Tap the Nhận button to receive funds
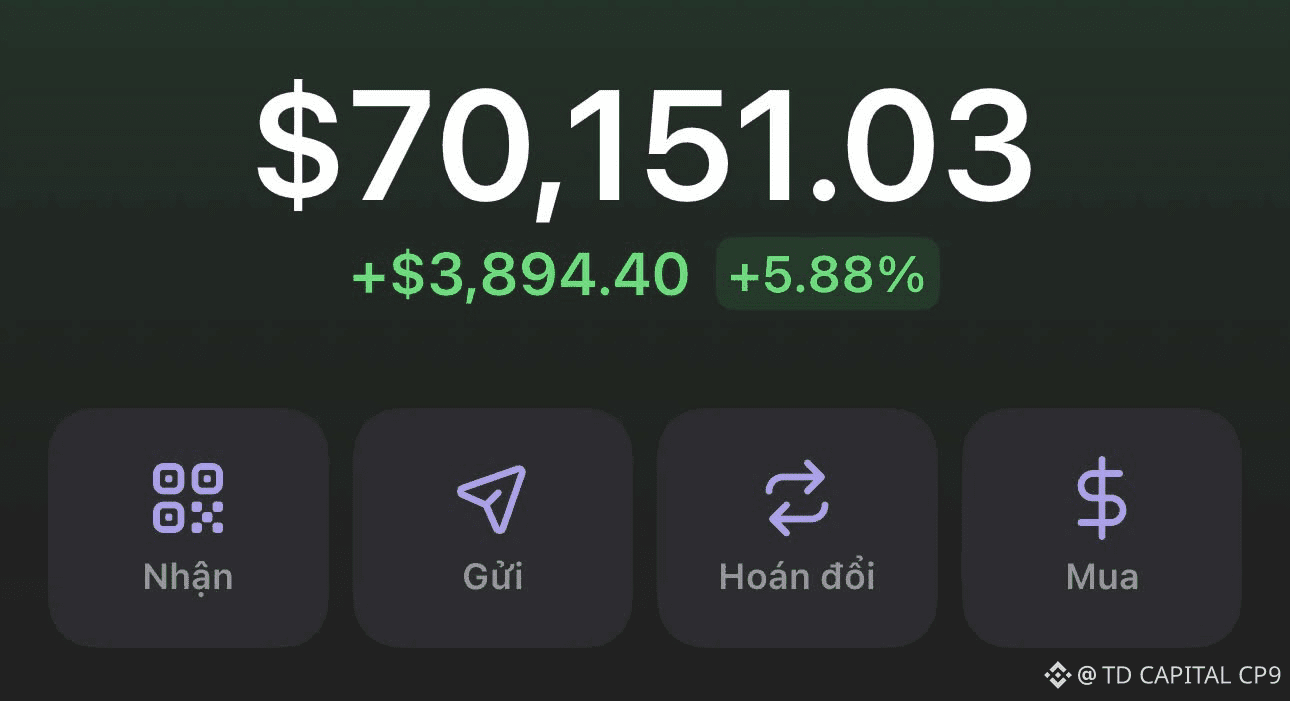Image resolution: width=1290 pixels, height=701 pixels. pyautogui.click(x=188, y=527)
